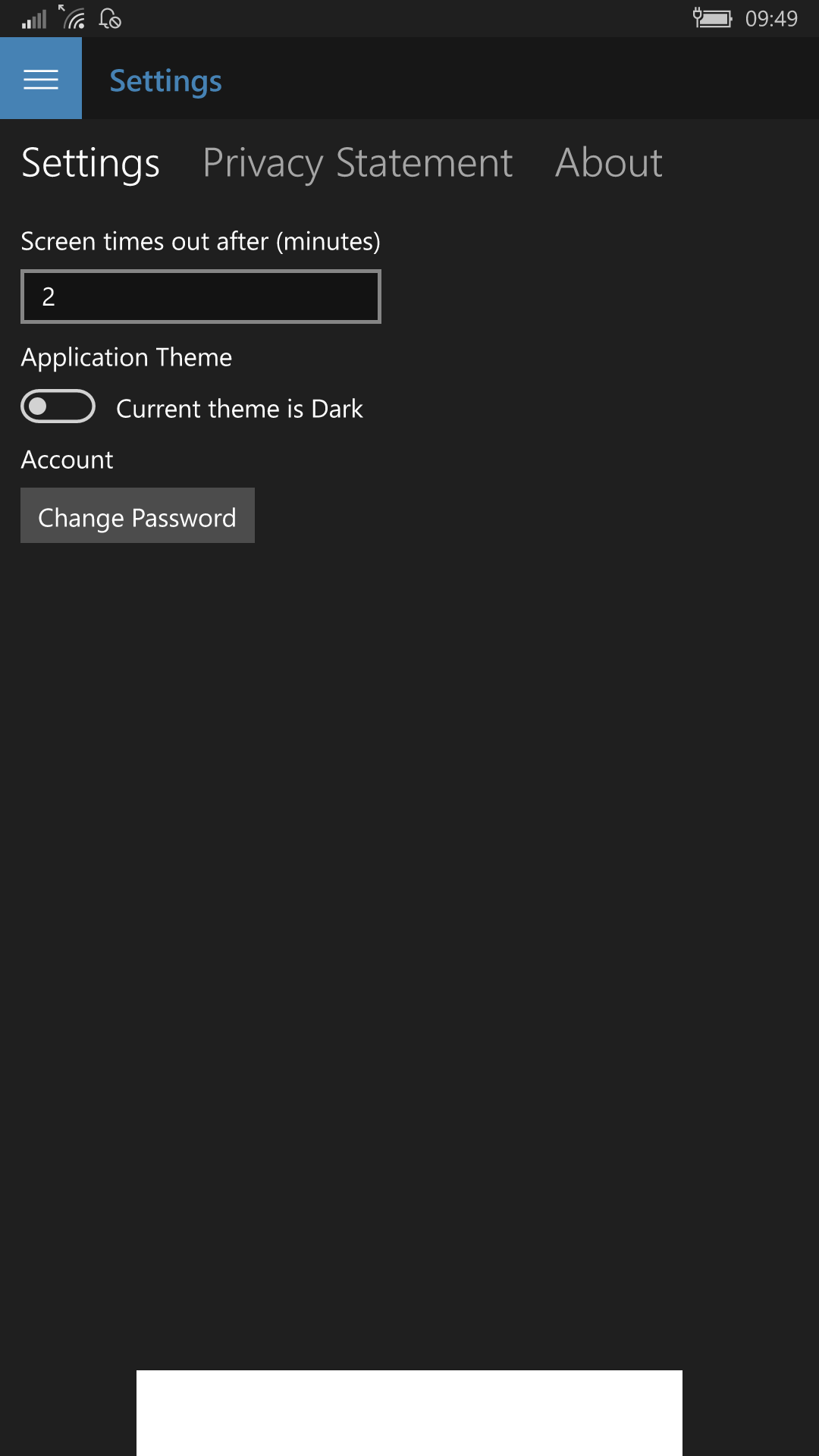
Task: Switch to the About tab
Action: coord(609,163)
